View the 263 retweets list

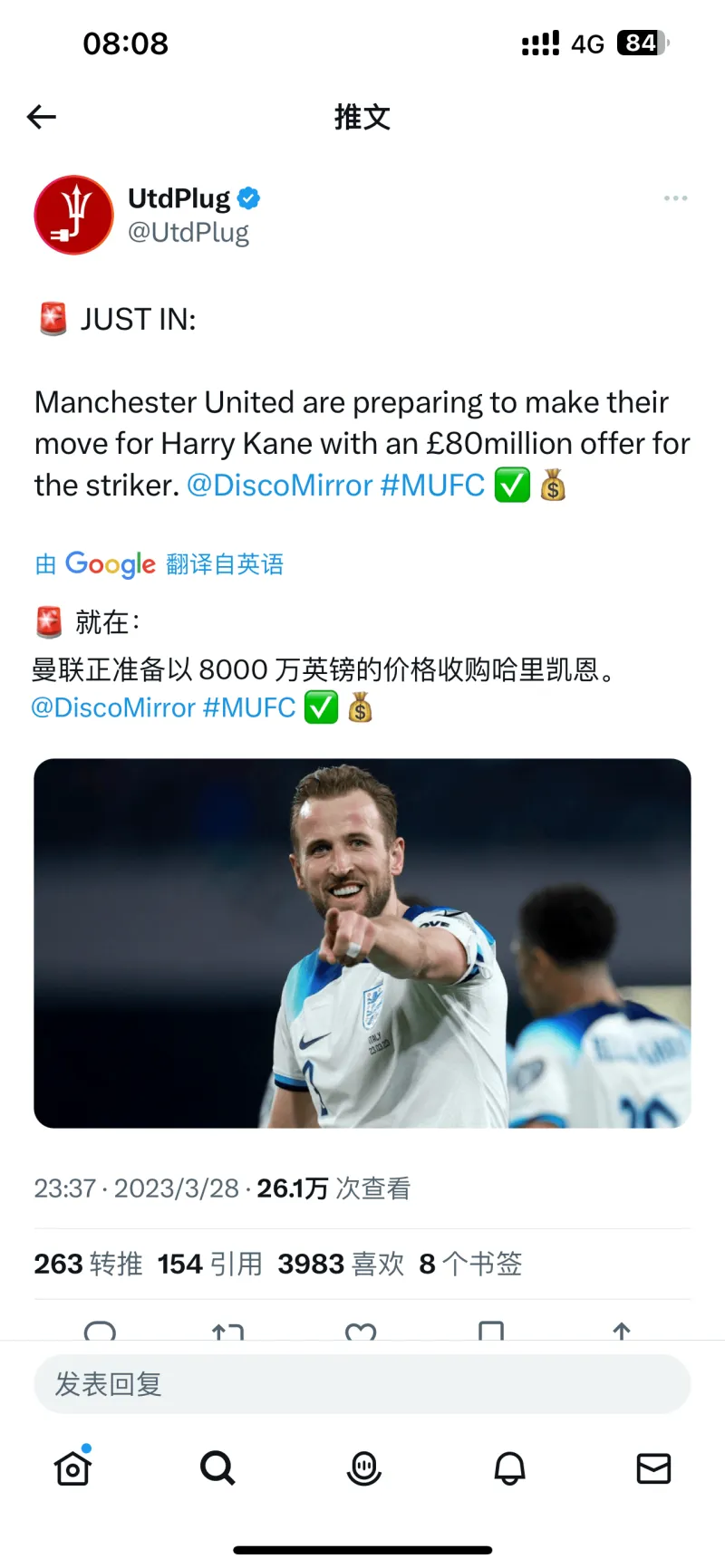point(88,1264)
